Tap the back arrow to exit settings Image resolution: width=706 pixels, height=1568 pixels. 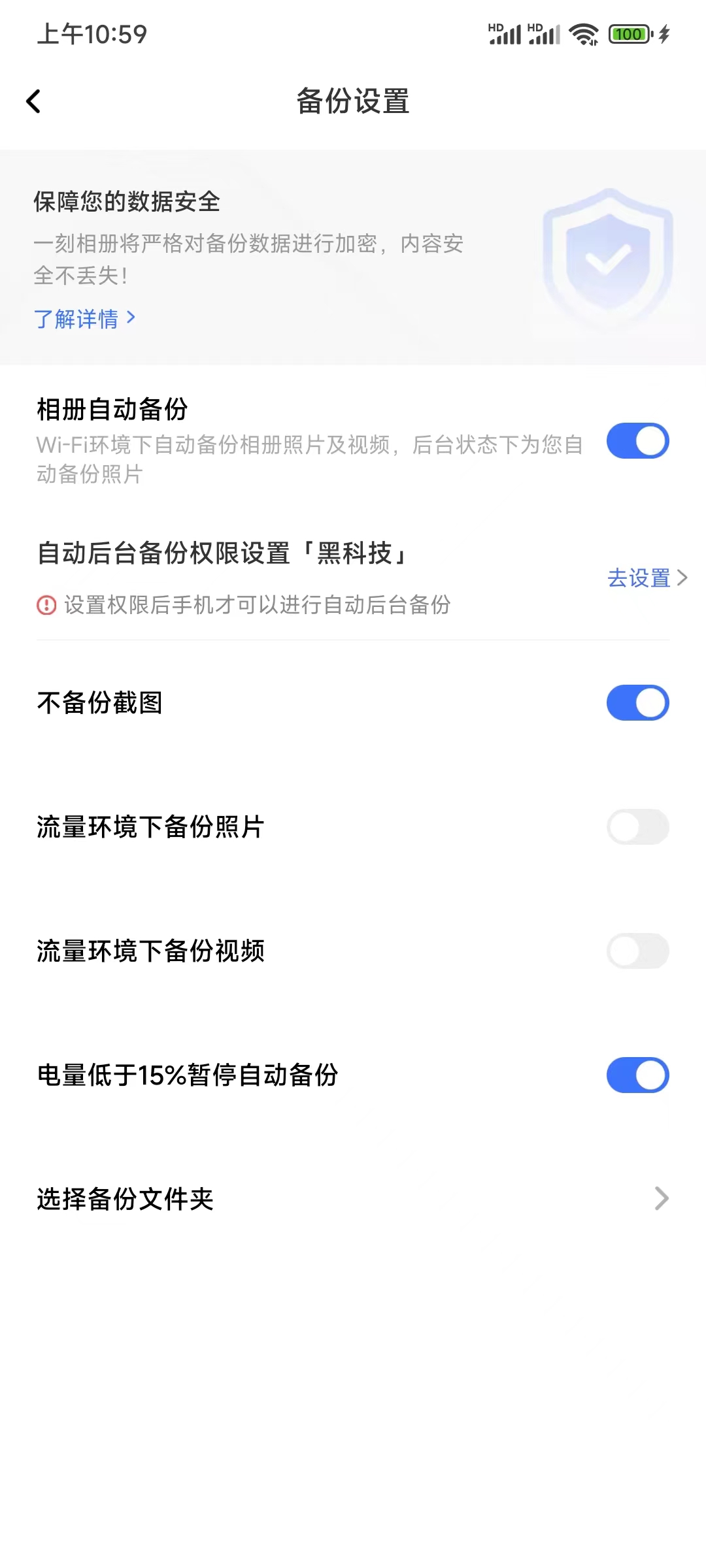point(33,102)
